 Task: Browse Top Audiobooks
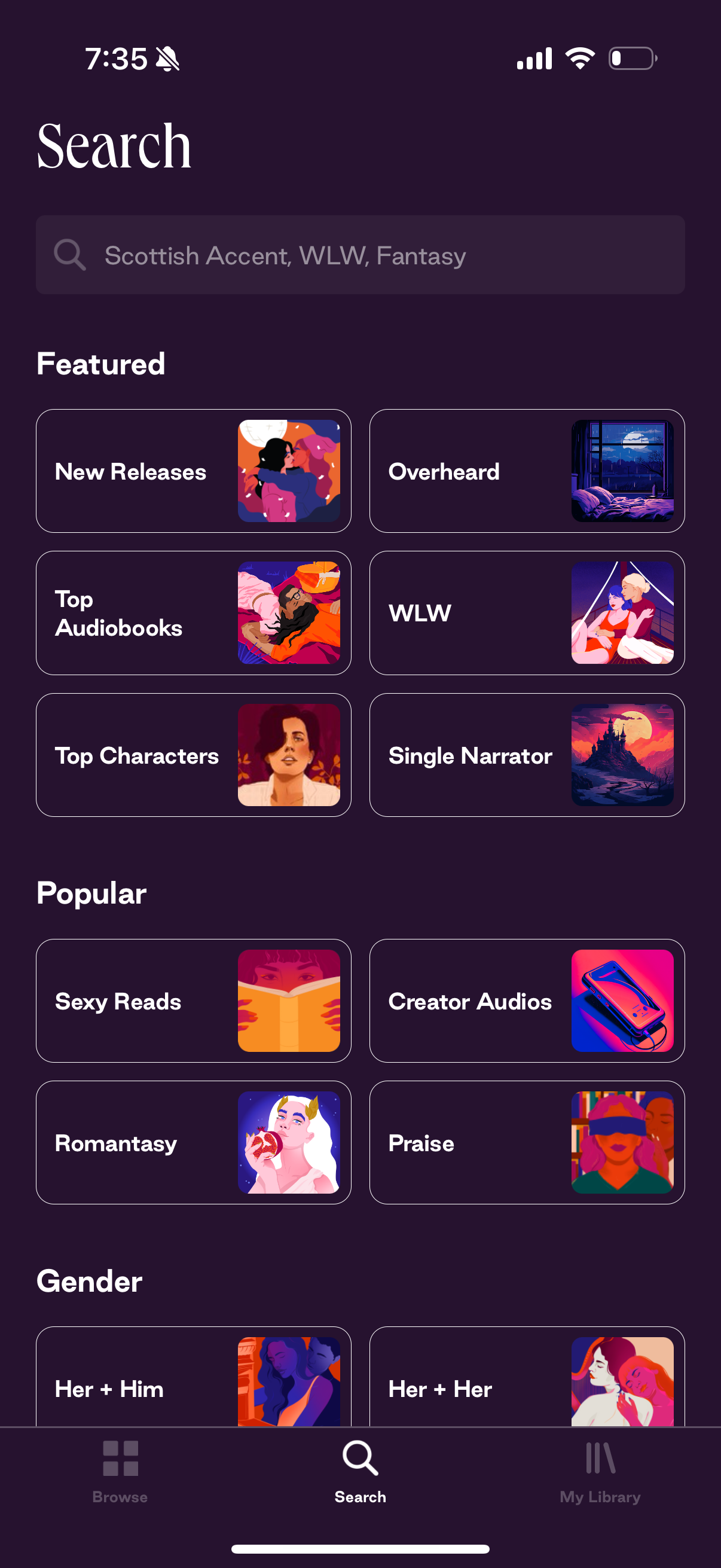tap(194, 613)
